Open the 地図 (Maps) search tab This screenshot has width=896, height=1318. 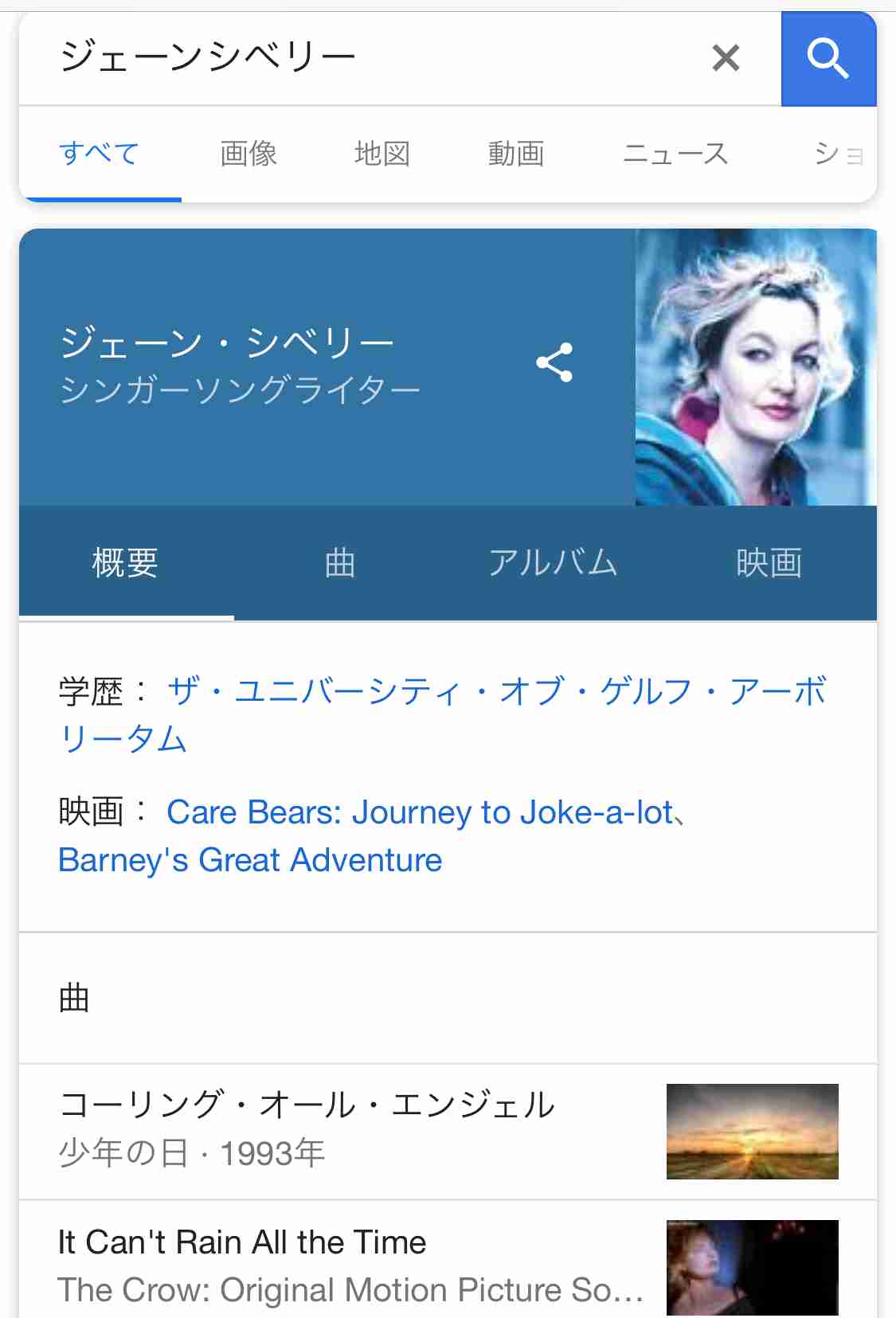click(383, 154)
